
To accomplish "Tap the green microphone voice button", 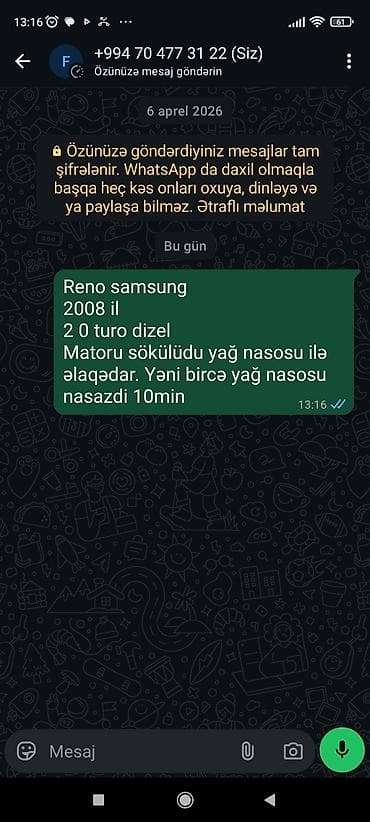I will 342,750.
